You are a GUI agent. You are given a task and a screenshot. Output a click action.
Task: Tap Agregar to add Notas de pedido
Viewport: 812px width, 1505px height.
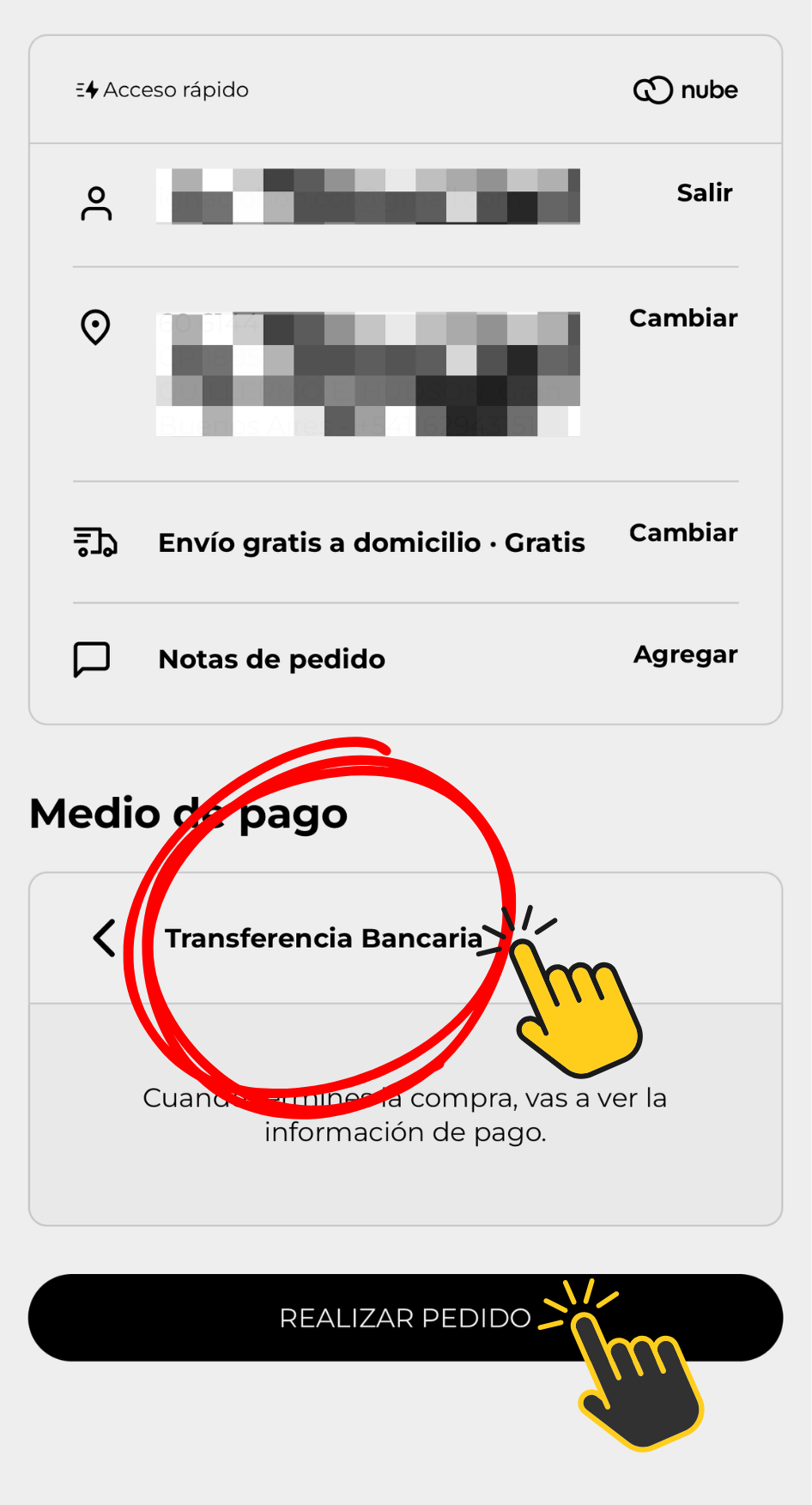point(685,655)
